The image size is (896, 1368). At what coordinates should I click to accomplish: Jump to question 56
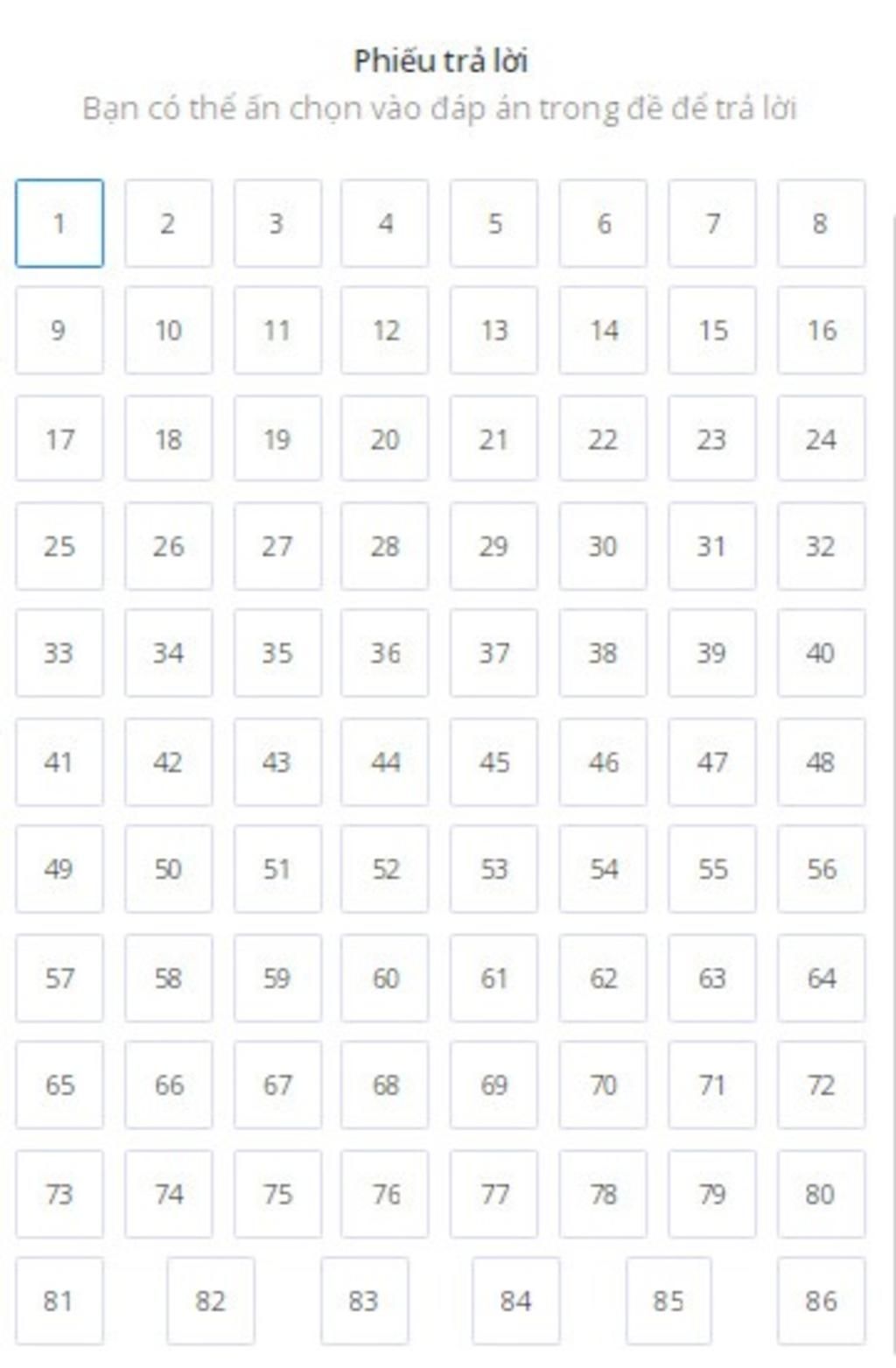click(821, 869)
